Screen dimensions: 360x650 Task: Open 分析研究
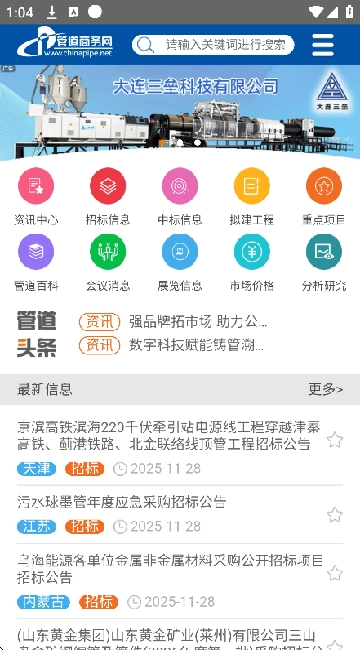pyautogui.click(x=324, y=263)
